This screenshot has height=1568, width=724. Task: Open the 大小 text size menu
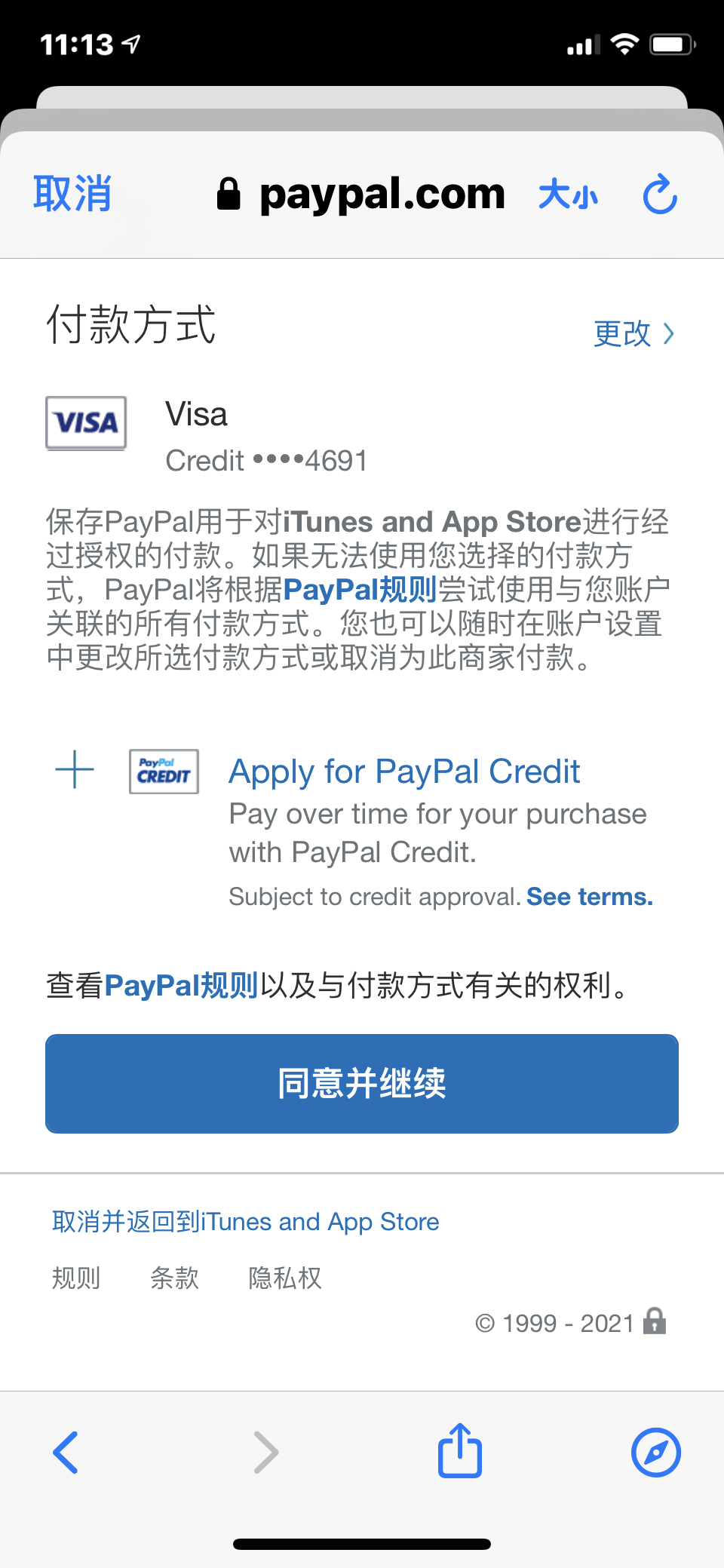(568, 195)
